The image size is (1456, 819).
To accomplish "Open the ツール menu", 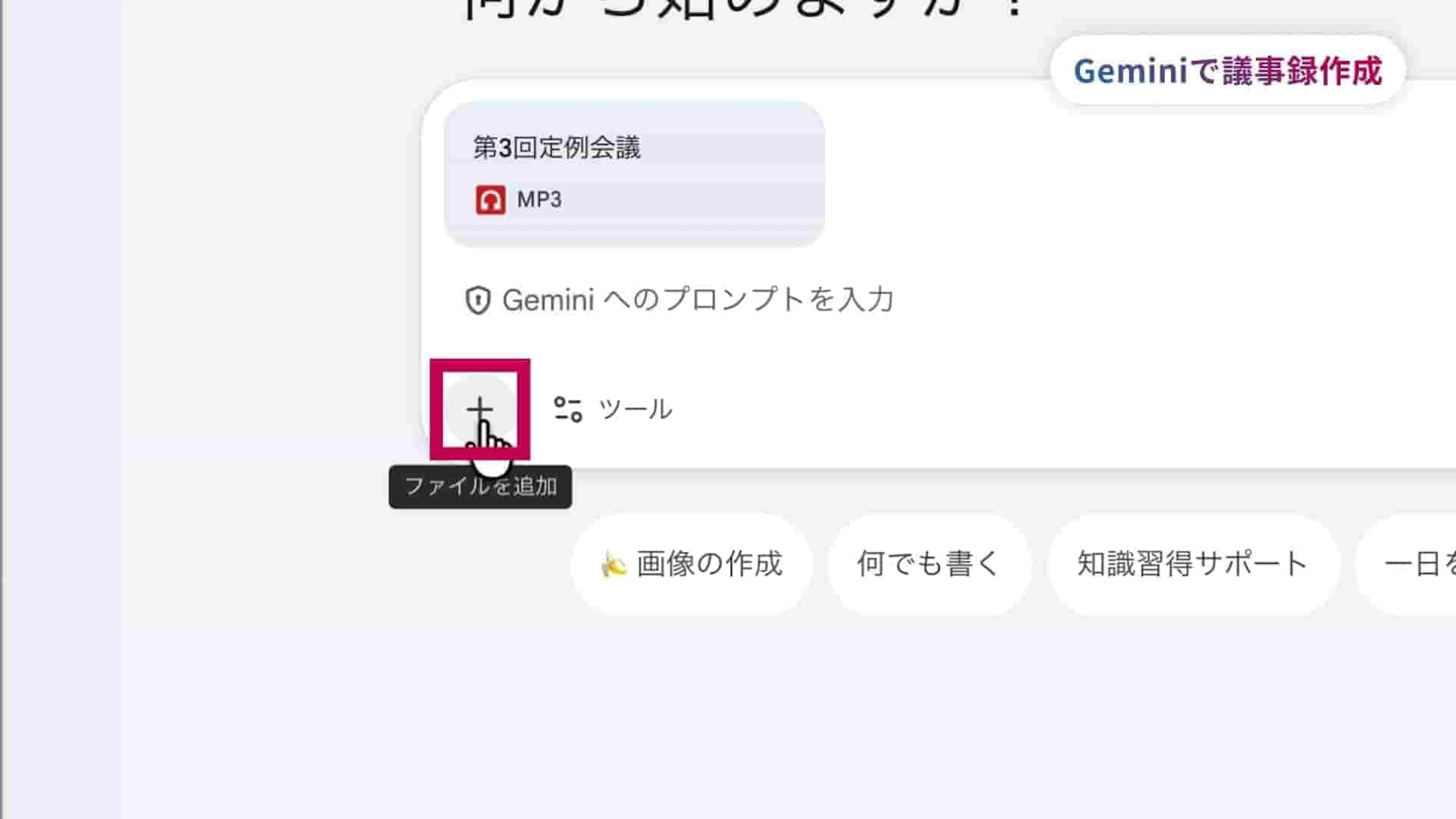I will pos(613,409).
